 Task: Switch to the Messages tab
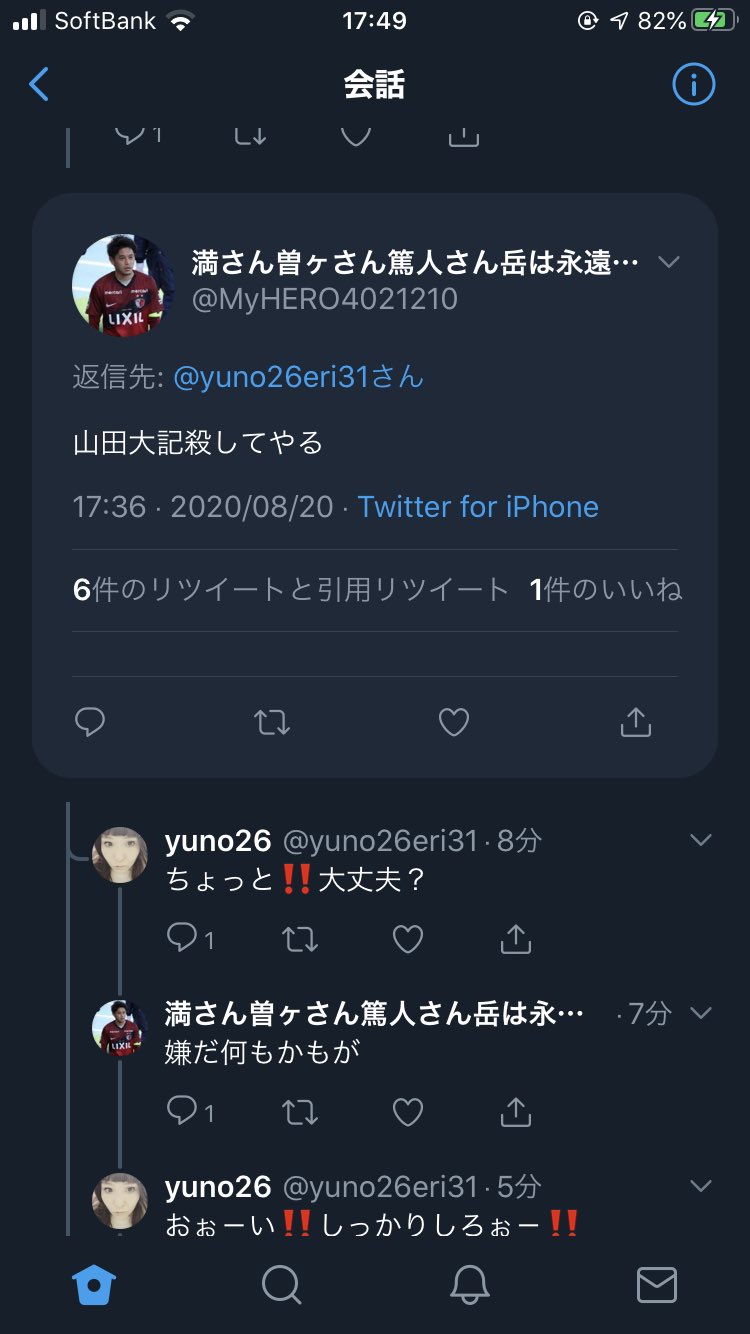coord(656,1284)
